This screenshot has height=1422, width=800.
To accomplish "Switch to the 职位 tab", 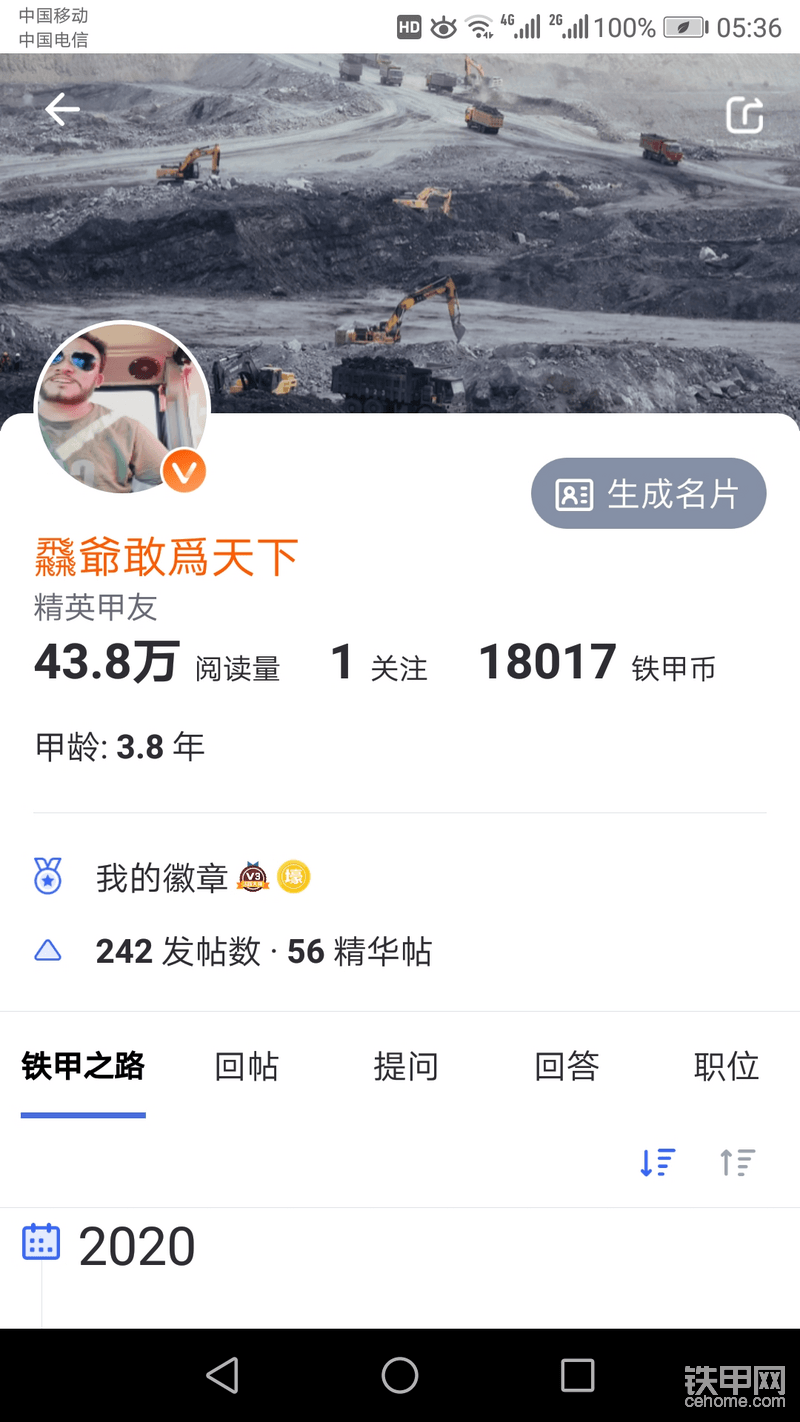I will click(x=726, y=1067).
